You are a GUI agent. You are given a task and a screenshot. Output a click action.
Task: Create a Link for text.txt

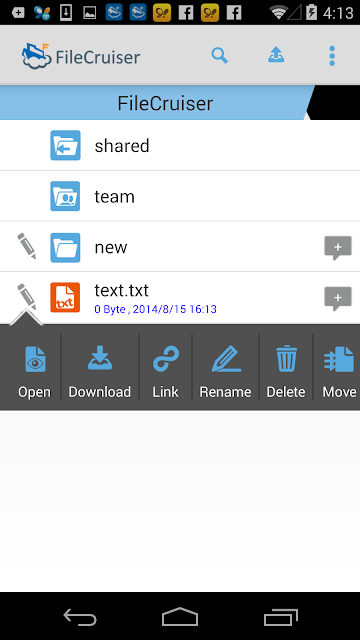(x=165, y=372)
